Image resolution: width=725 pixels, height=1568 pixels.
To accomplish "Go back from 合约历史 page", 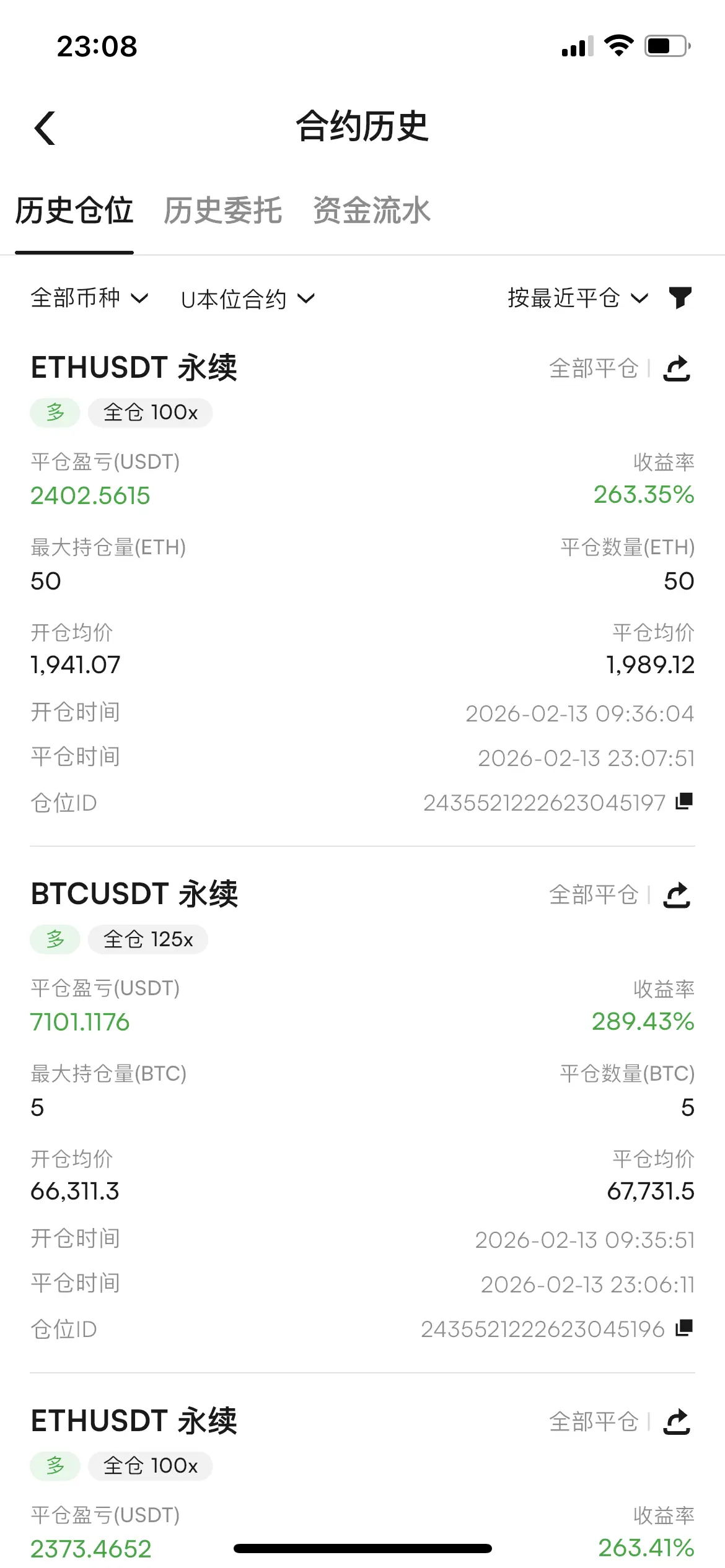I will 45,128.
